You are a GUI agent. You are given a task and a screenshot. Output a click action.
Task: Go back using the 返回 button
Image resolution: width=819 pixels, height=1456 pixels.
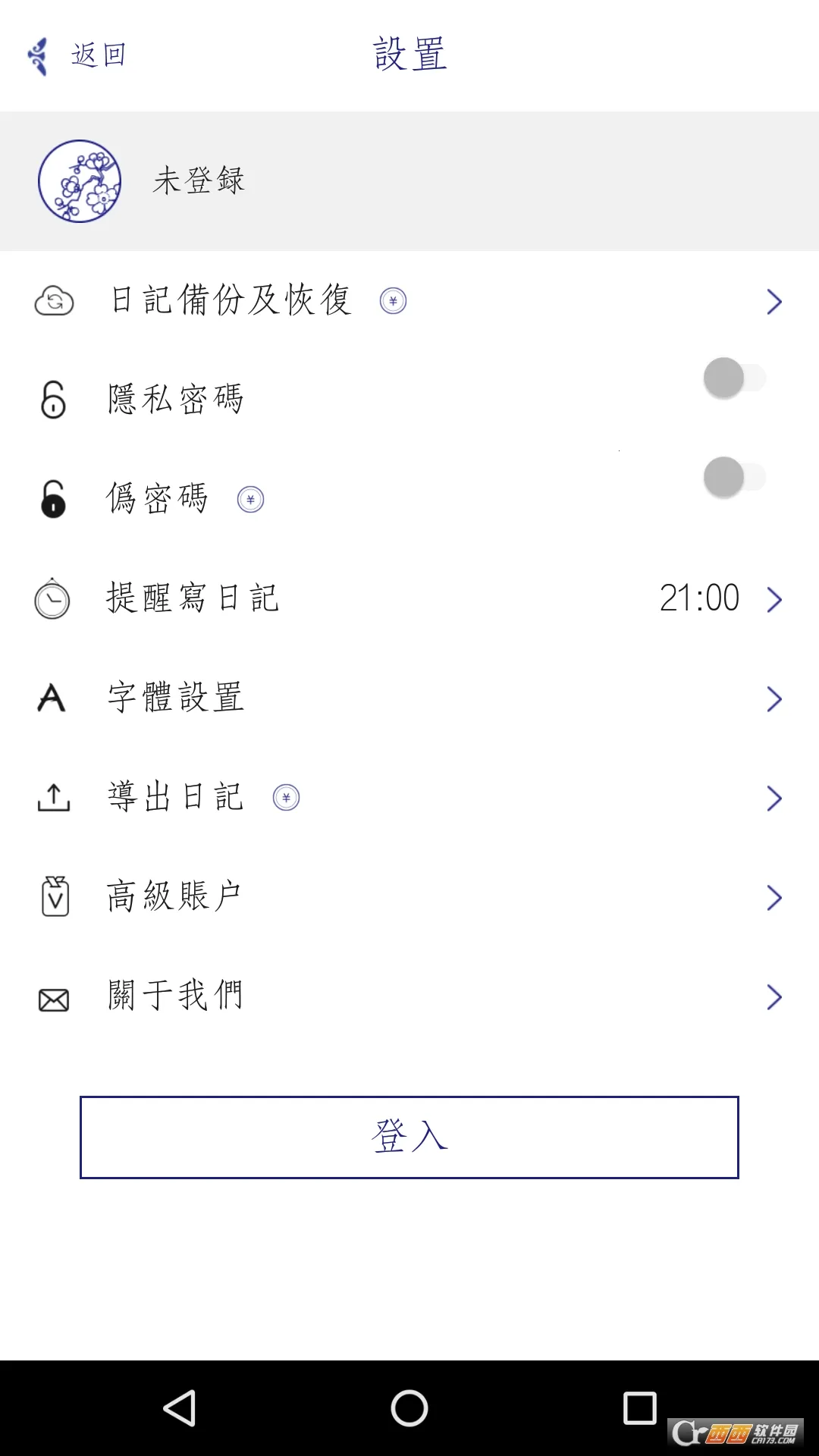(77, 55)
